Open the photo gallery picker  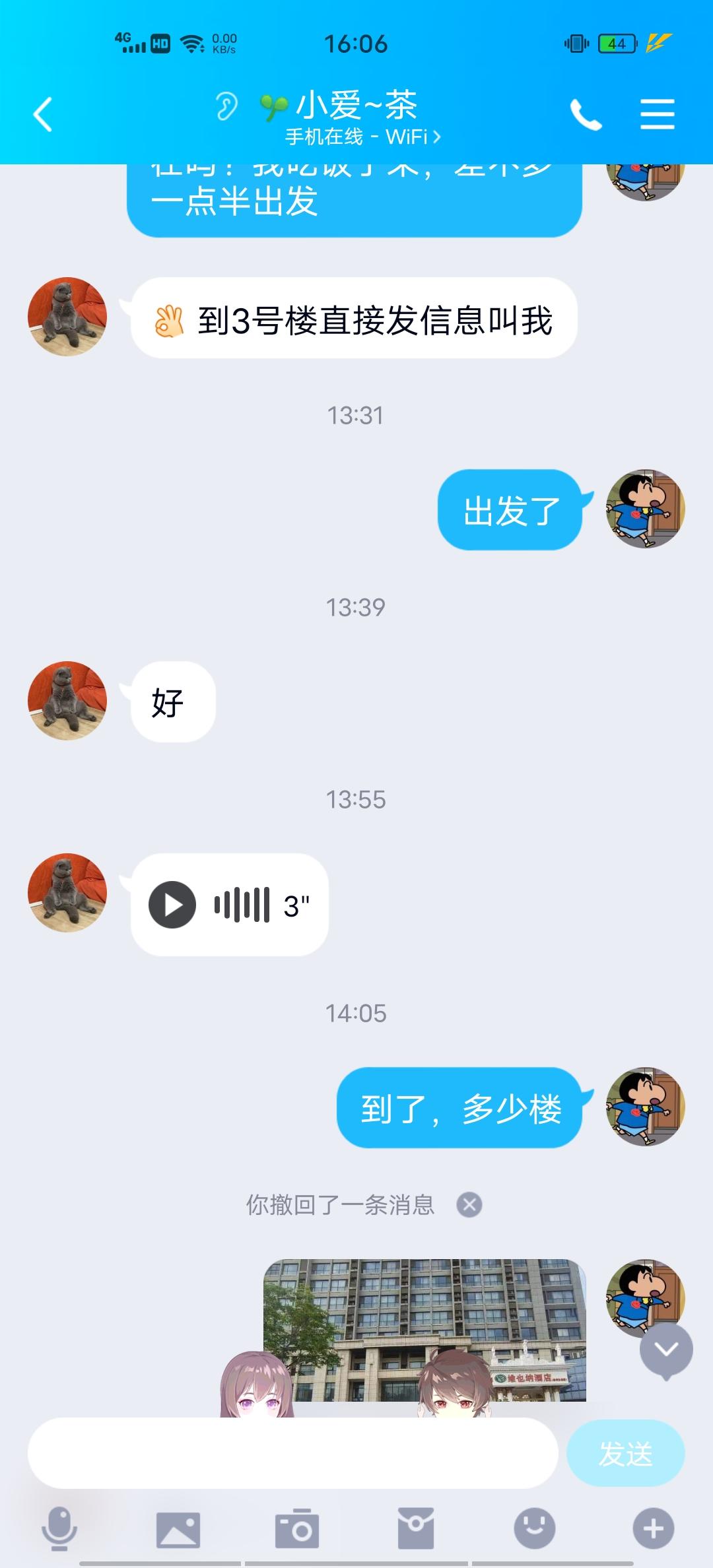[x=178, y=1528]
